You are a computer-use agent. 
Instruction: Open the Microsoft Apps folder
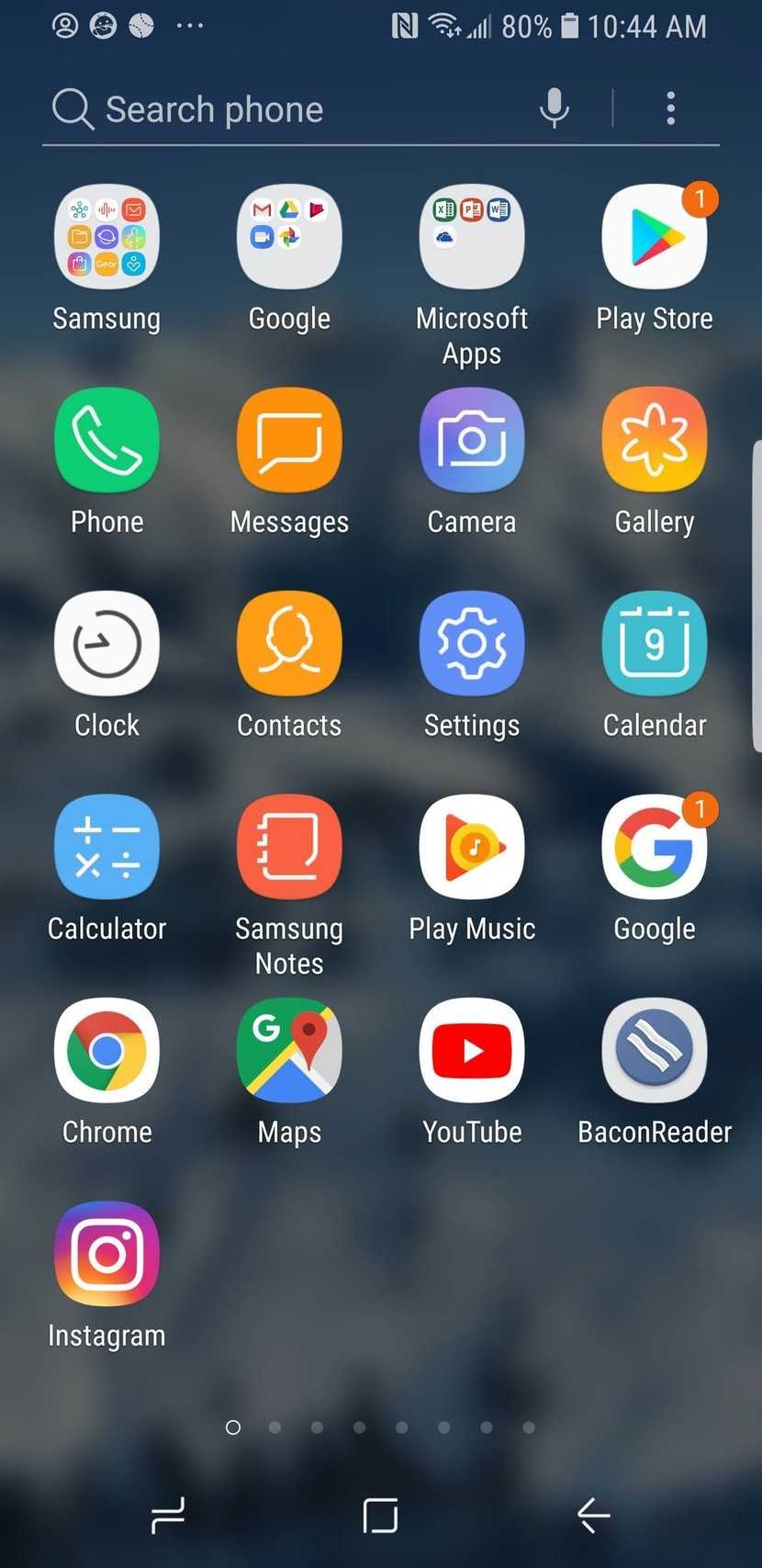tap(472, 237)
